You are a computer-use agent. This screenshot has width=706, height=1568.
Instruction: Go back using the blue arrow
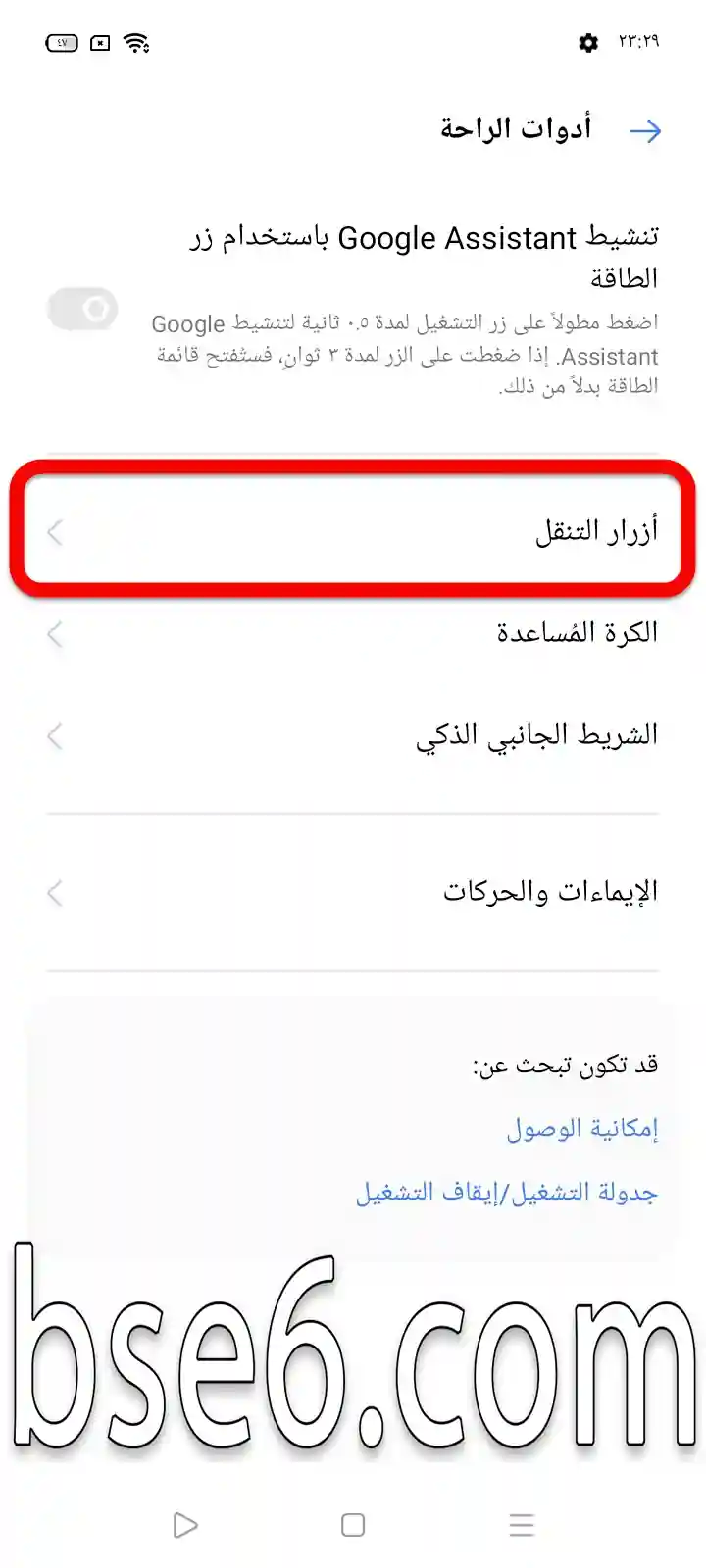pos(644,130)
